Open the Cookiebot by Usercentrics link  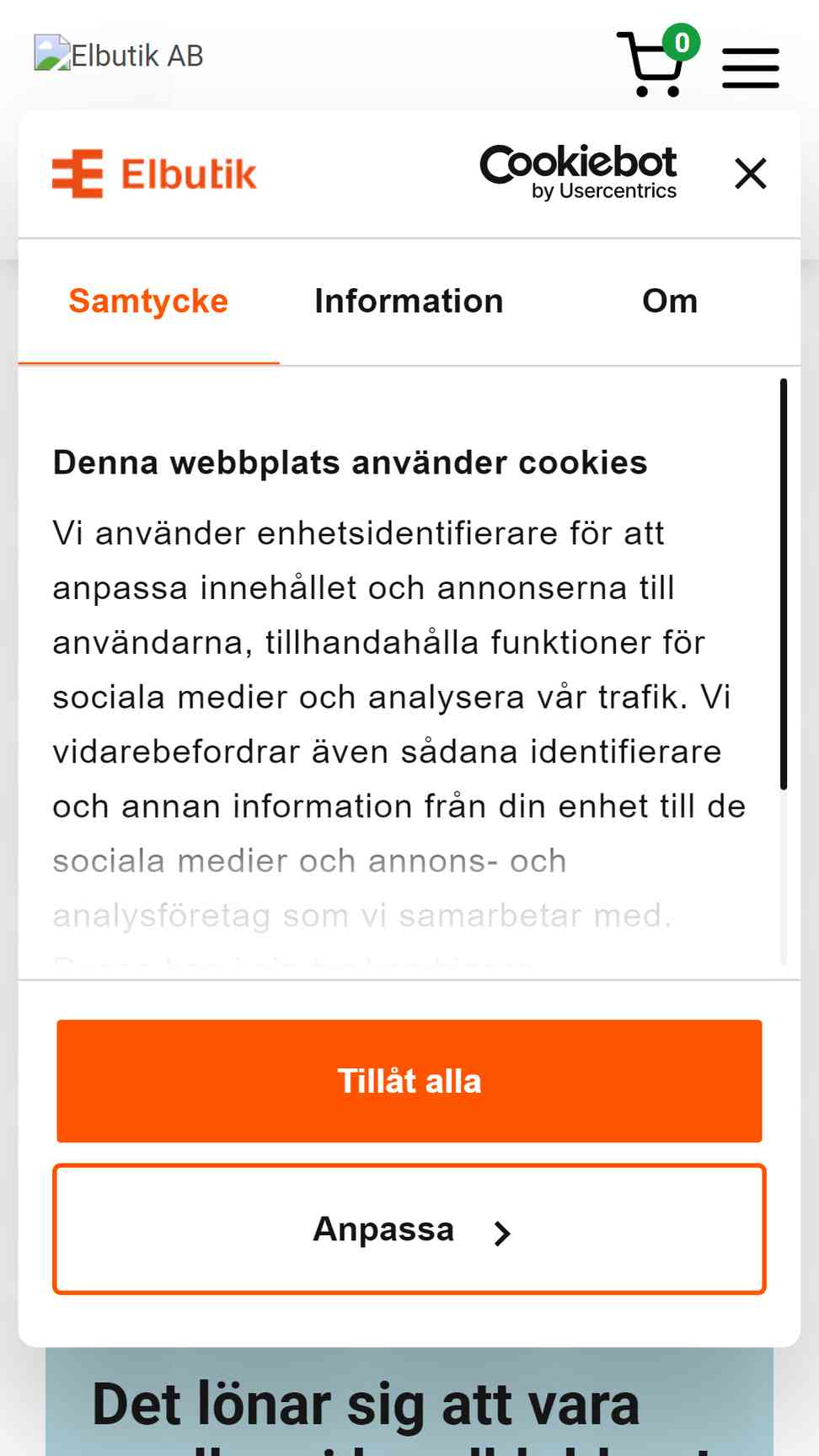click(578, 173)
